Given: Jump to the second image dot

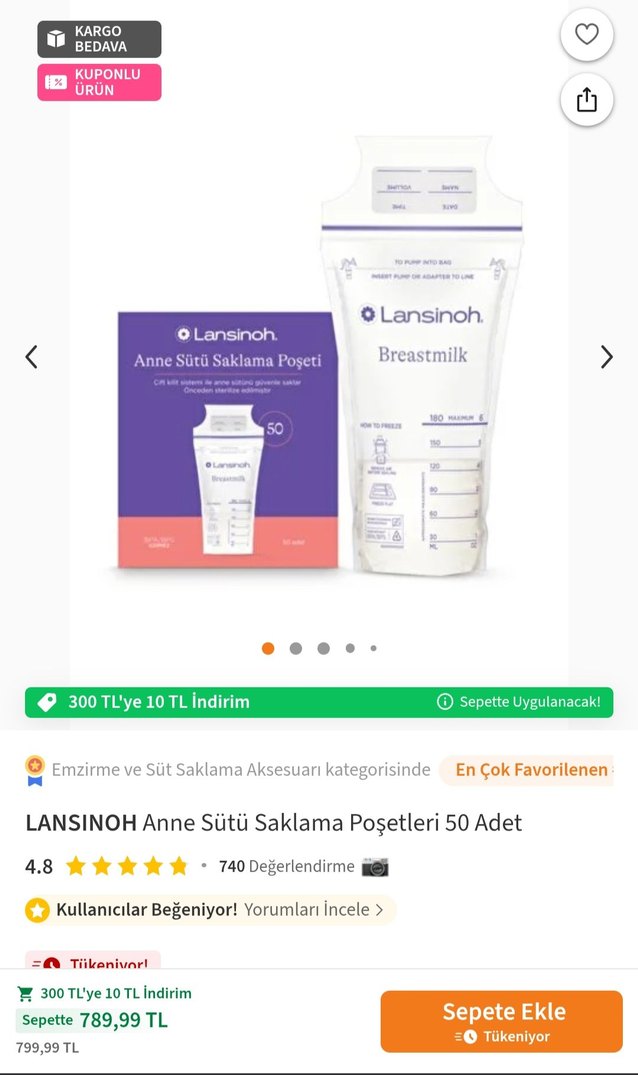Looking at the screenshot, I should coord(296,648).
